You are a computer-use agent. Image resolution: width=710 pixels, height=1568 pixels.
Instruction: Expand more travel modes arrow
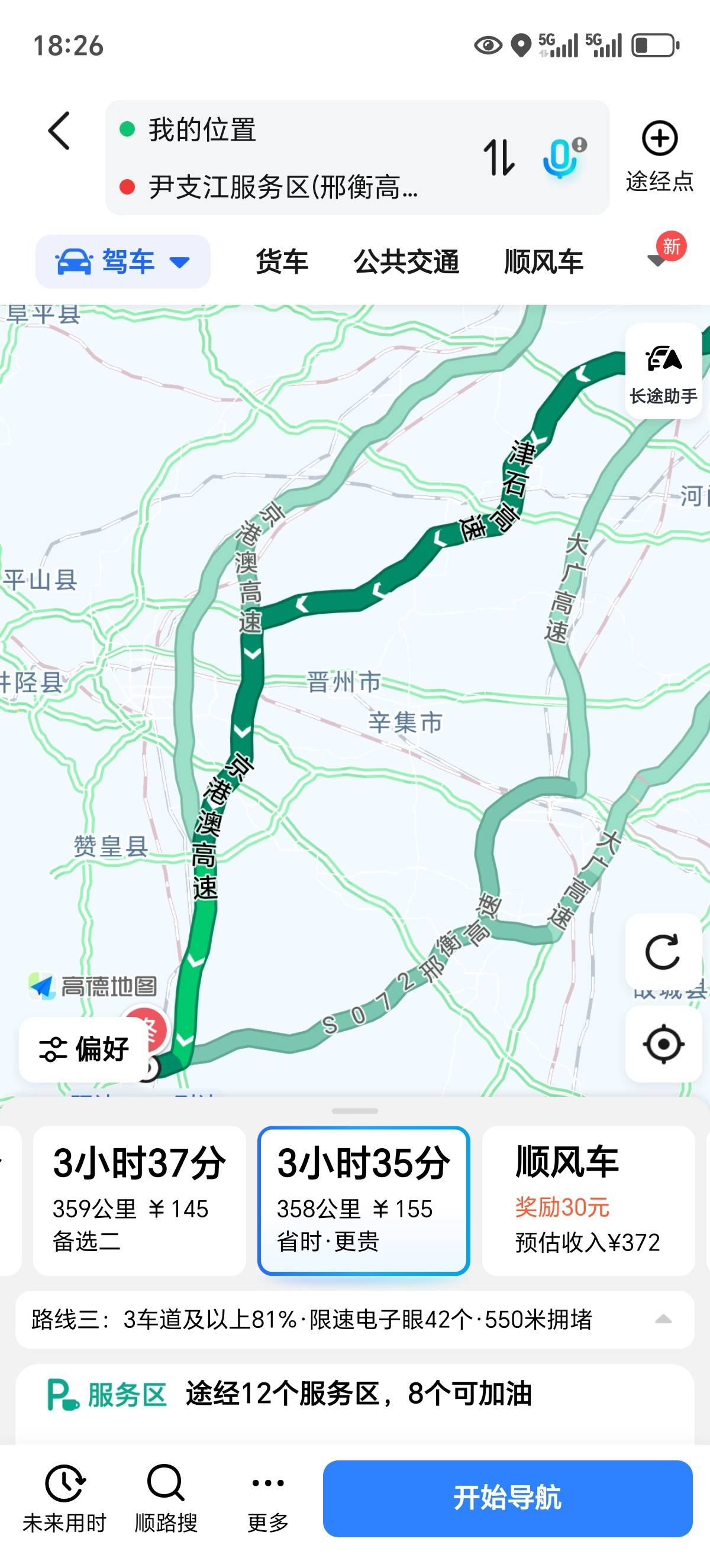659,260
